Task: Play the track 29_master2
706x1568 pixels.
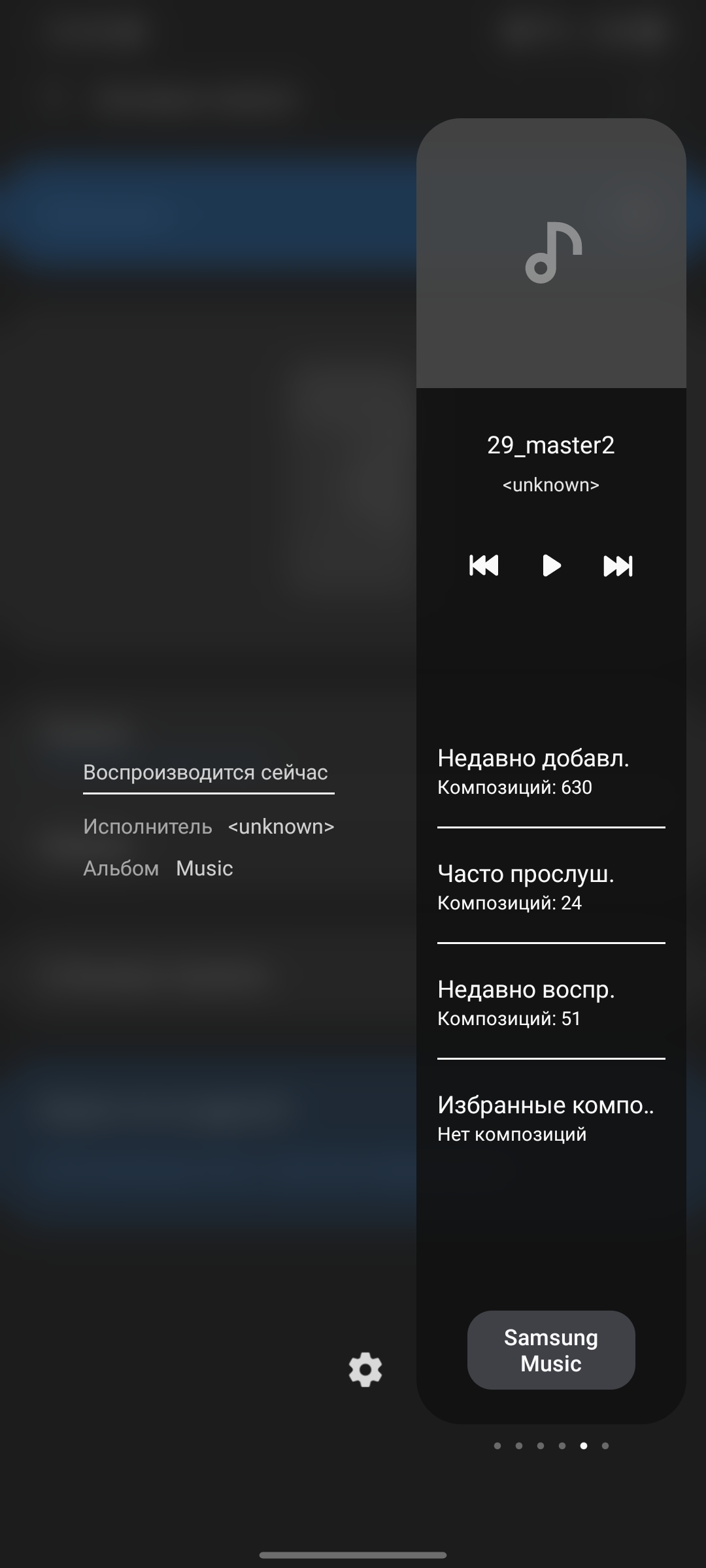Action: tap(551, 565)
